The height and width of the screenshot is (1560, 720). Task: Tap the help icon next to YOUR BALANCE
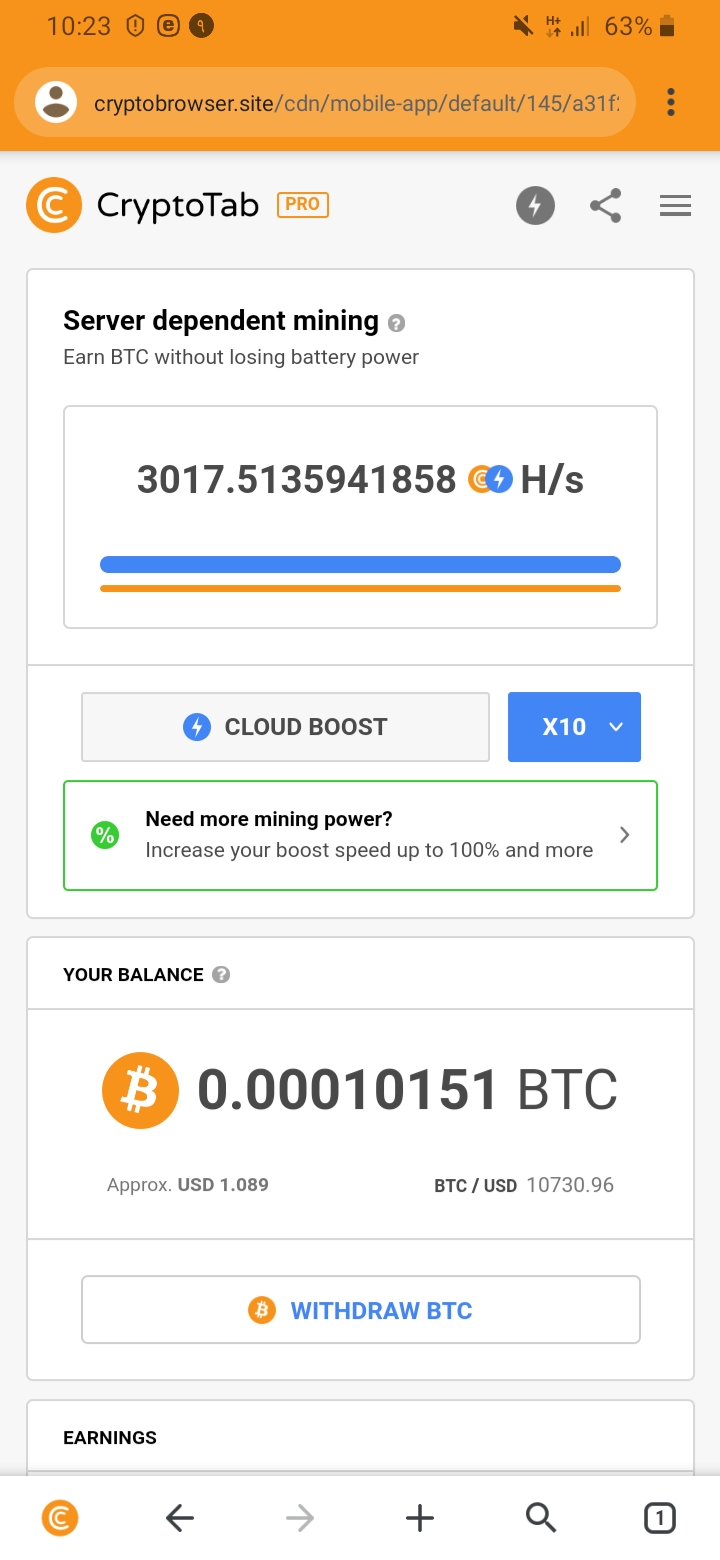[x=221, y=973]
